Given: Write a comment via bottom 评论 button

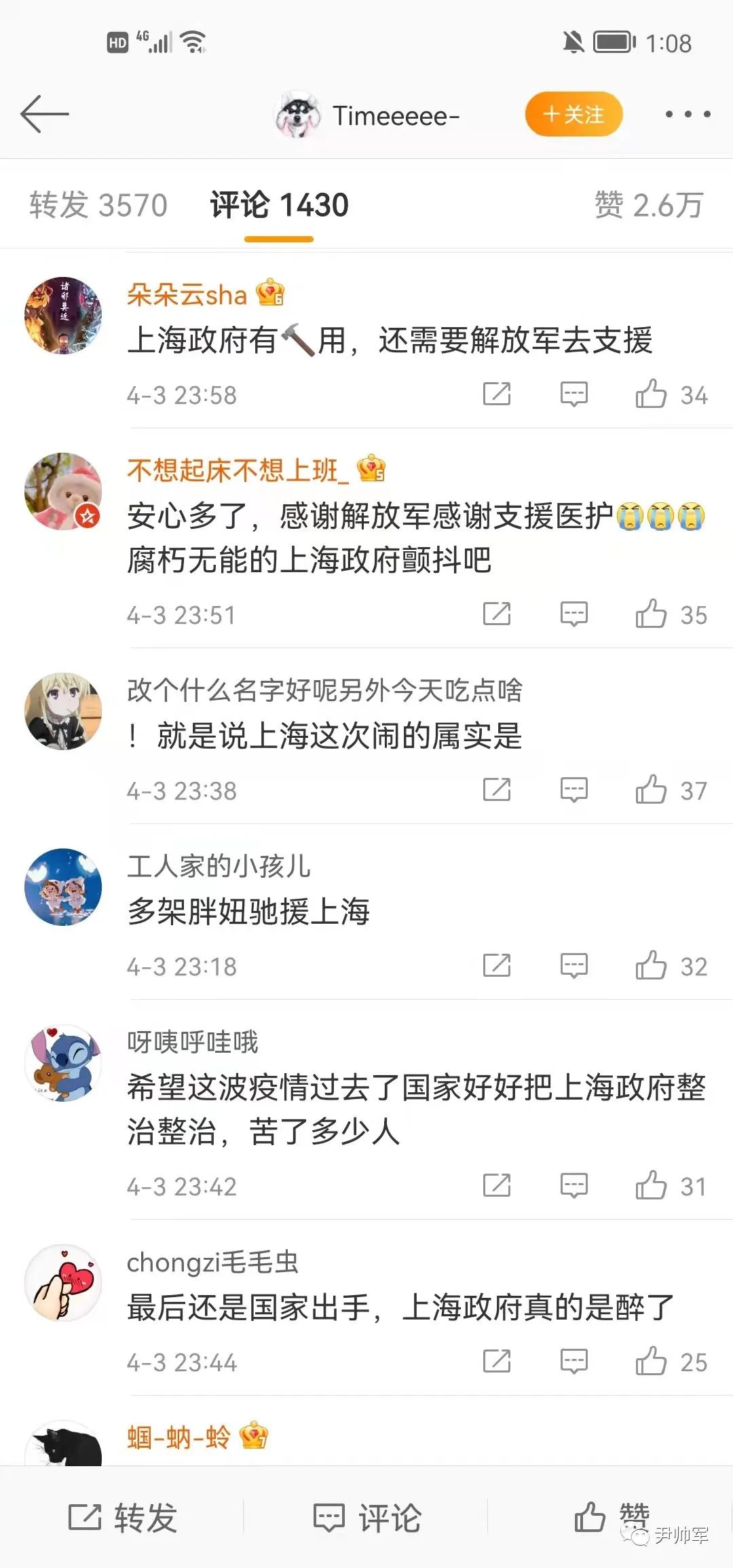Looking at the screenshot, I should point(367,1518).
